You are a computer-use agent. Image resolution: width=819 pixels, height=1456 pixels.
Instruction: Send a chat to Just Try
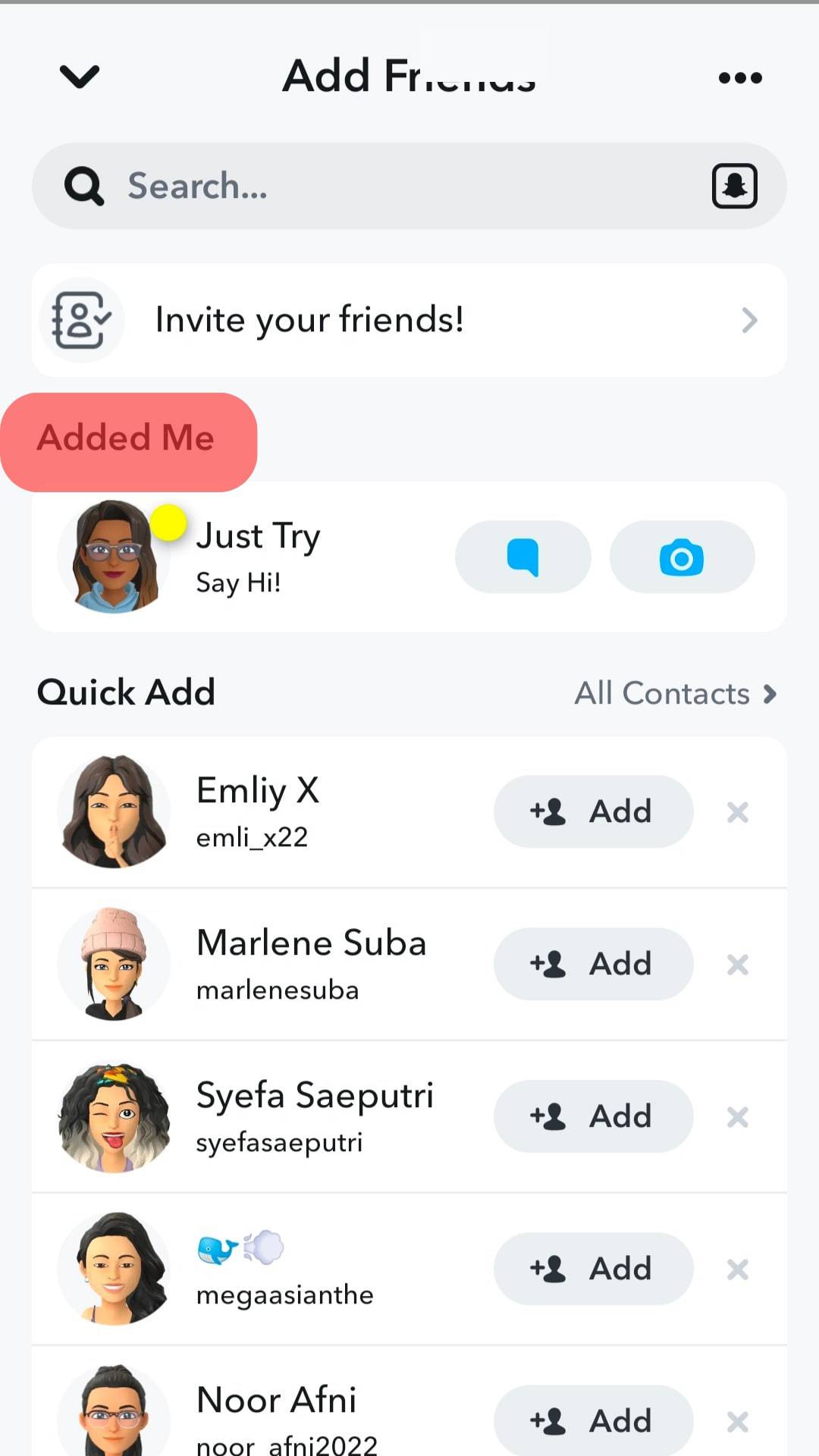click(x=522, y=557)
